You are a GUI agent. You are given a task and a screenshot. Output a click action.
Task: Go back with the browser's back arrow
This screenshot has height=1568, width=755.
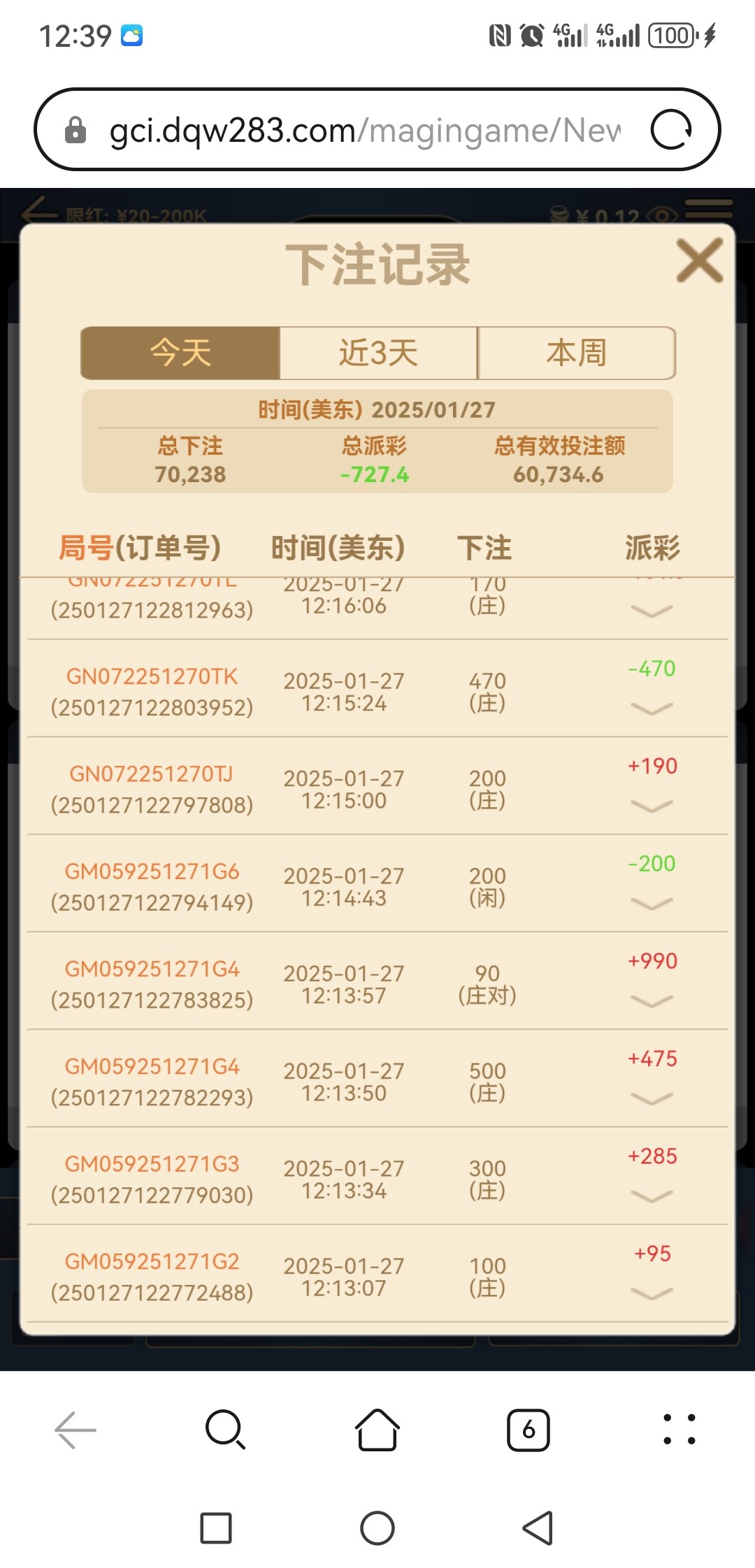[75, 1430]
